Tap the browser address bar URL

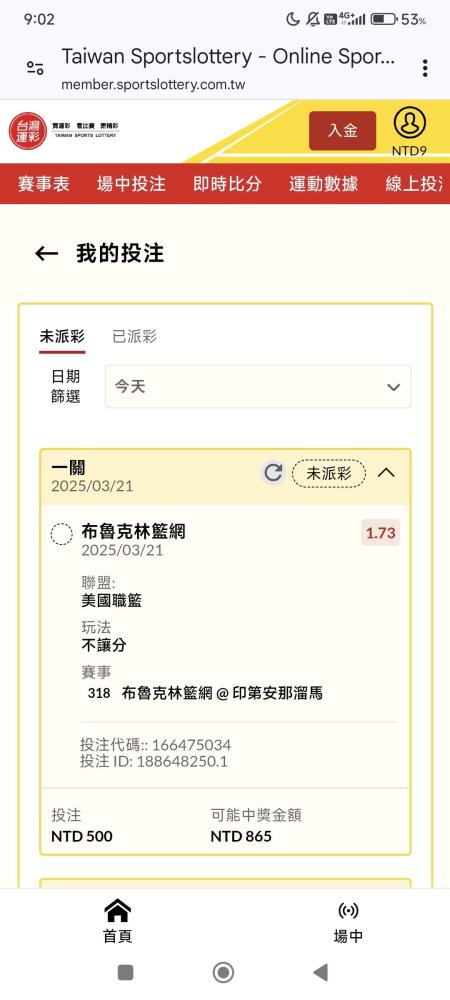click(154, 85)
